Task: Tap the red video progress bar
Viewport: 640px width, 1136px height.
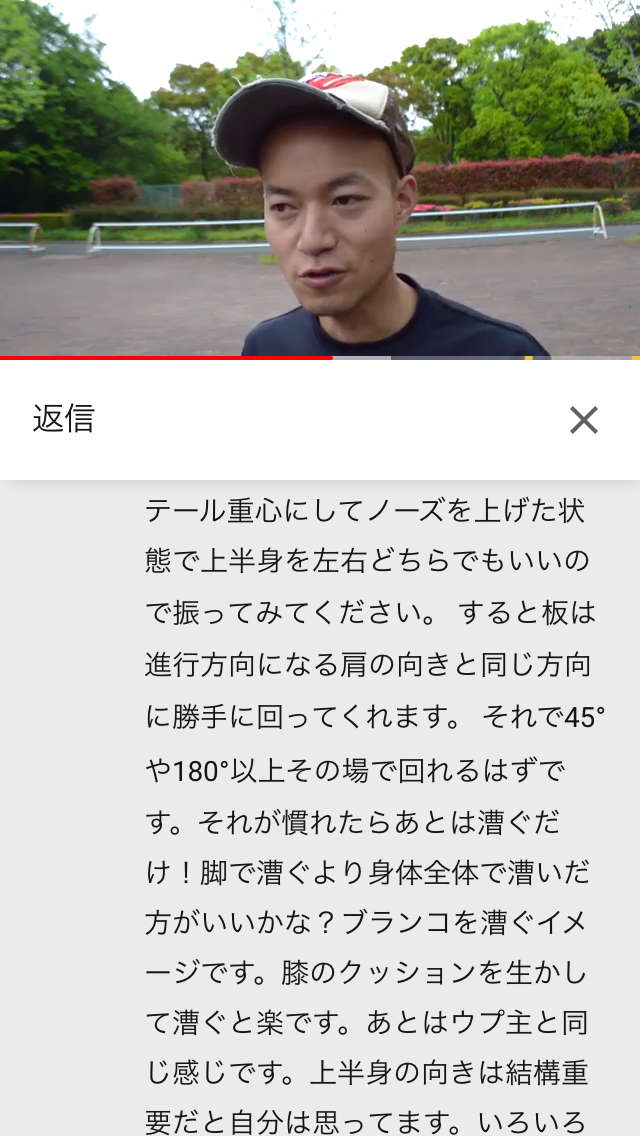Action: 166,357
